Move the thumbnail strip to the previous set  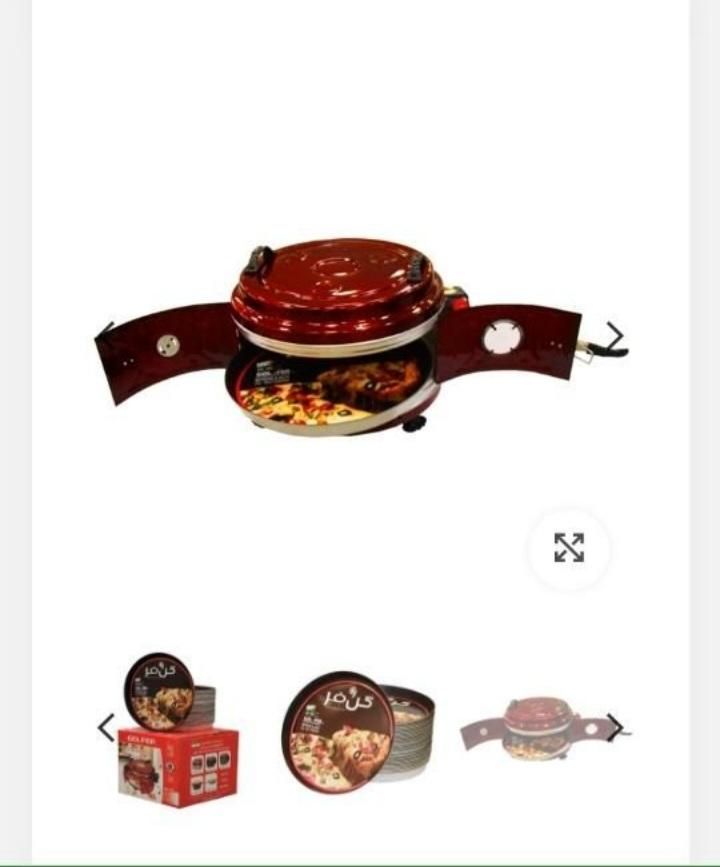pos(106,728)
